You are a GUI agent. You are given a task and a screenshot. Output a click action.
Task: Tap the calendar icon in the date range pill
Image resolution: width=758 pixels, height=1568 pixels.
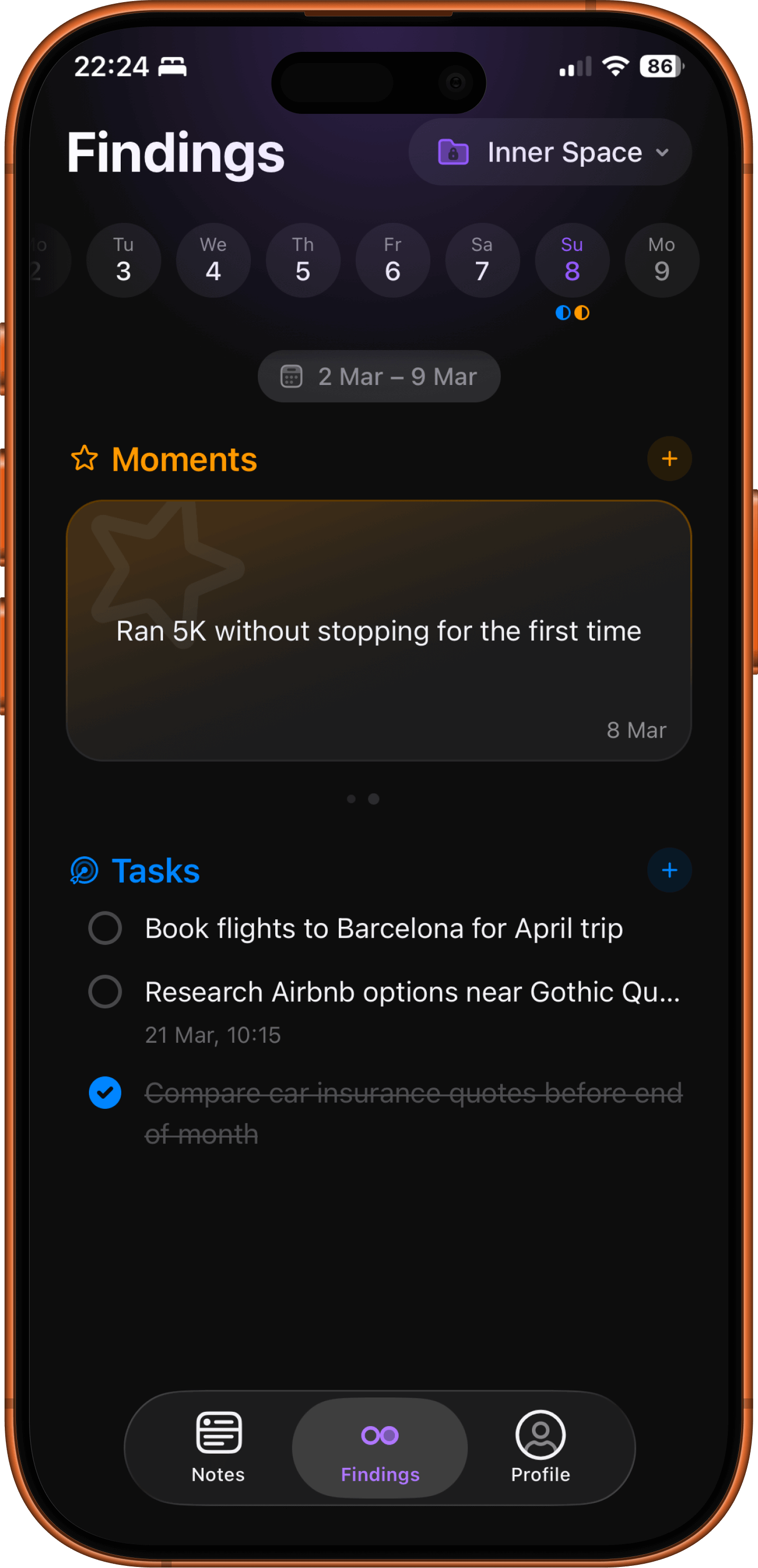(x=293, y=376)
